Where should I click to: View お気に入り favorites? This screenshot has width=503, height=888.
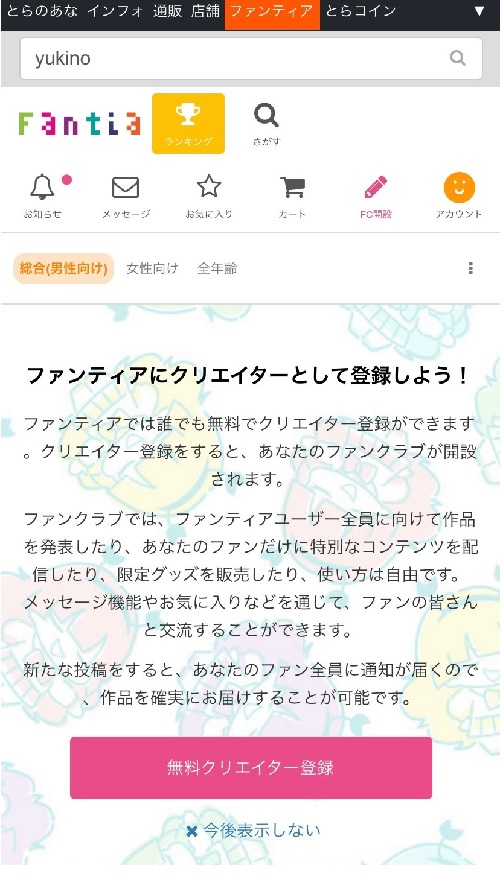click(x=209, y=196)
